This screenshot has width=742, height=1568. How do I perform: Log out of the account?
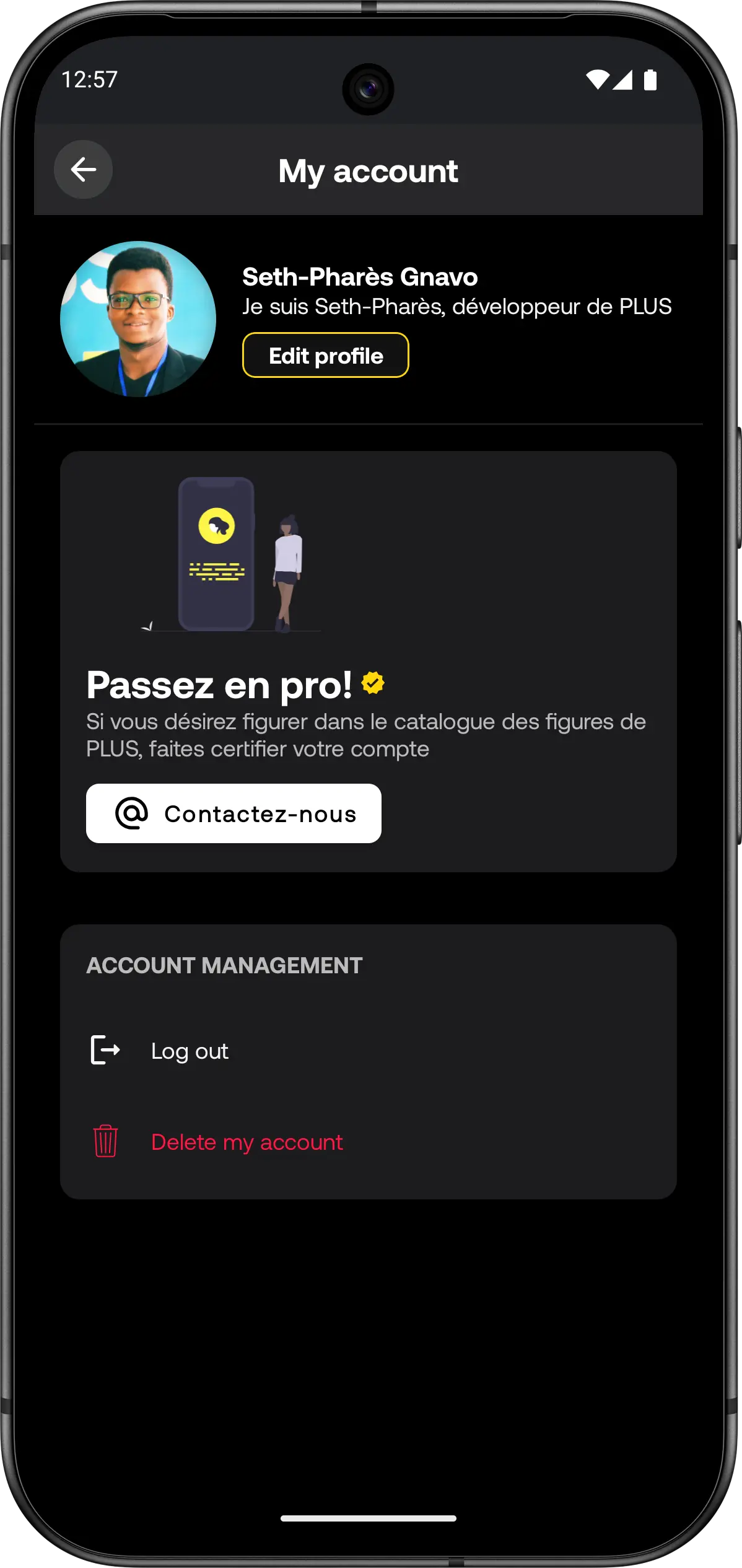coord(190,1051)
